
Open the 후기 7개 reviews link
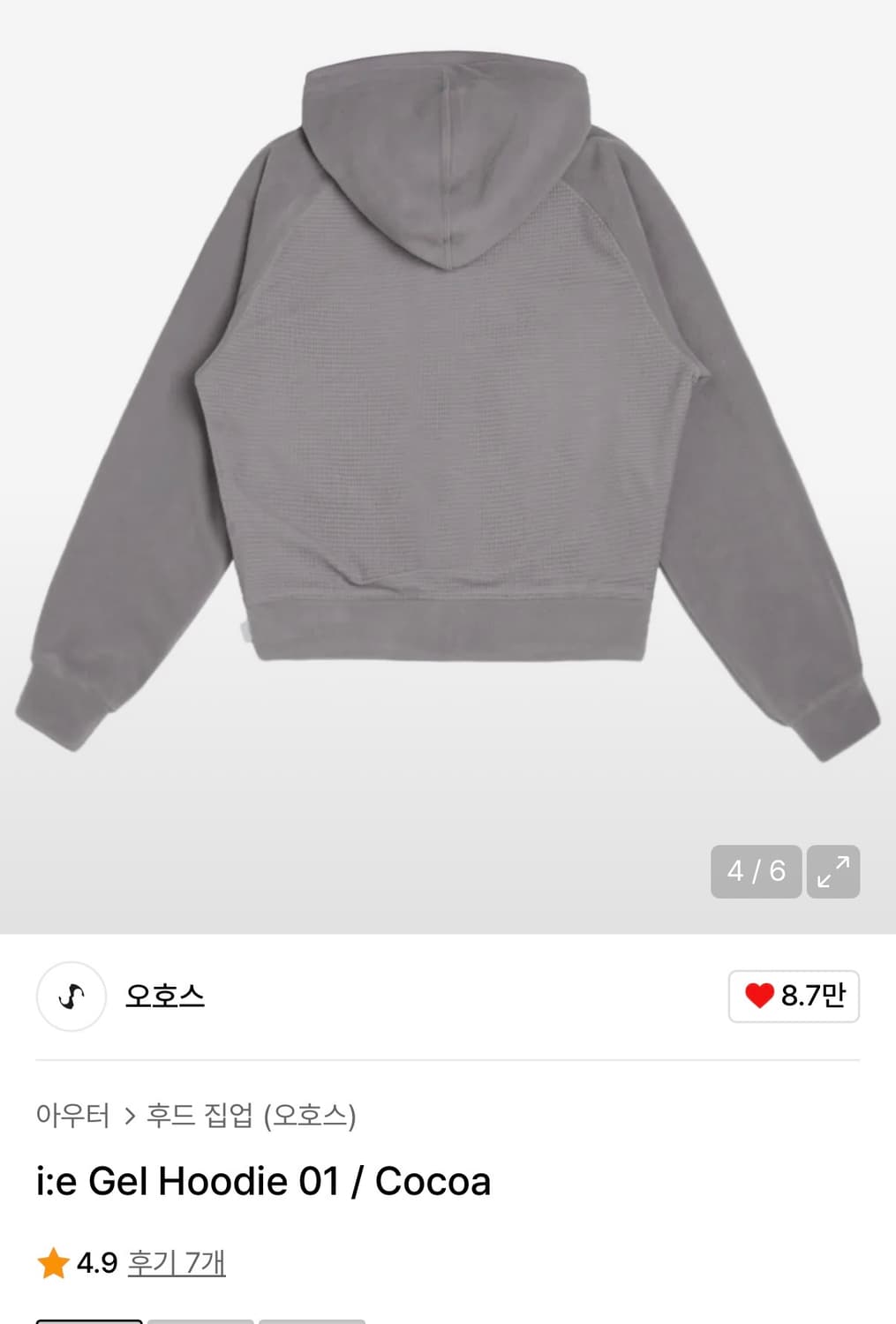click(x=177, y=1264)
